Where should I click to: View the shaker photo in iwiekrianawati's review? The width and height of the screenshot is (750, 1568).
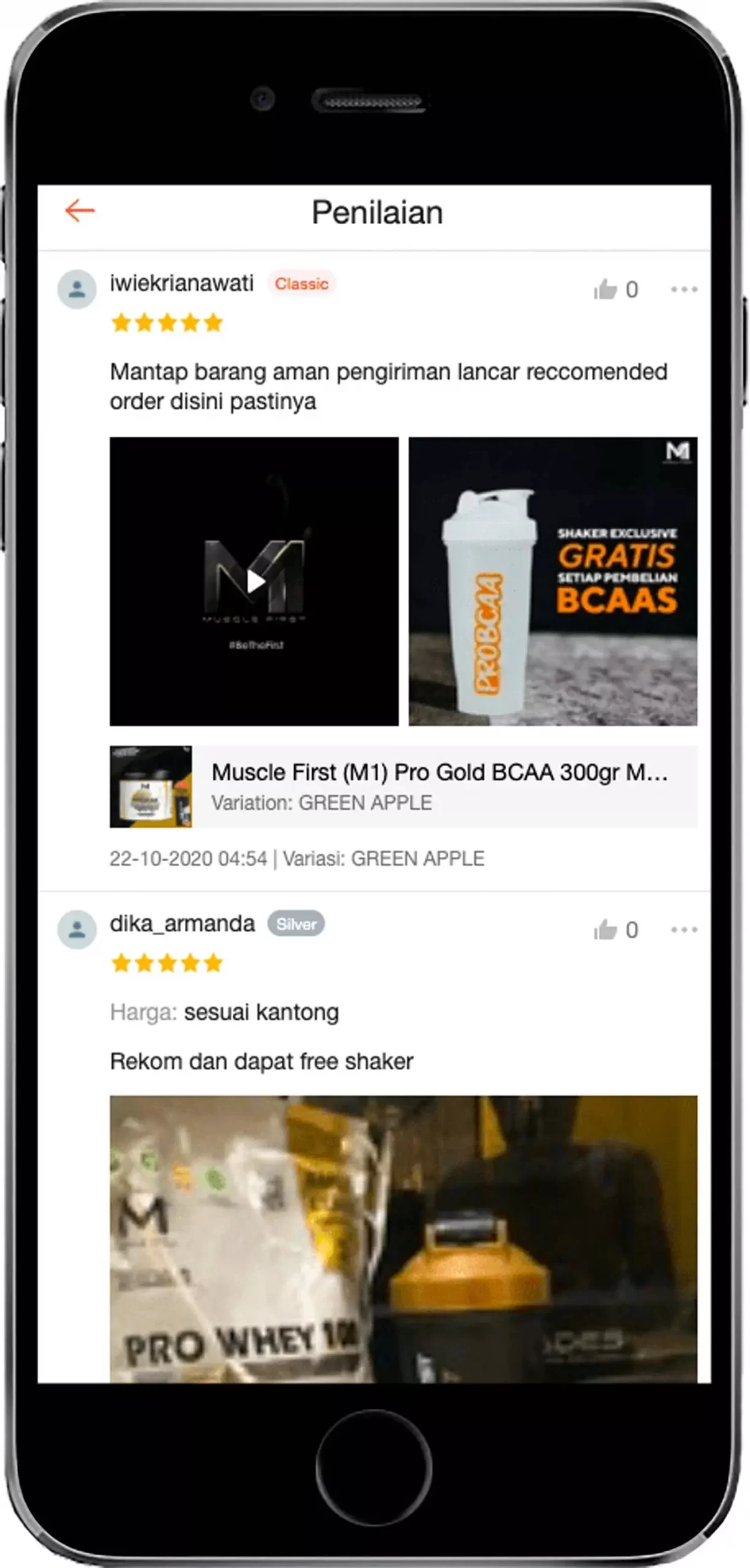[552, 581]
